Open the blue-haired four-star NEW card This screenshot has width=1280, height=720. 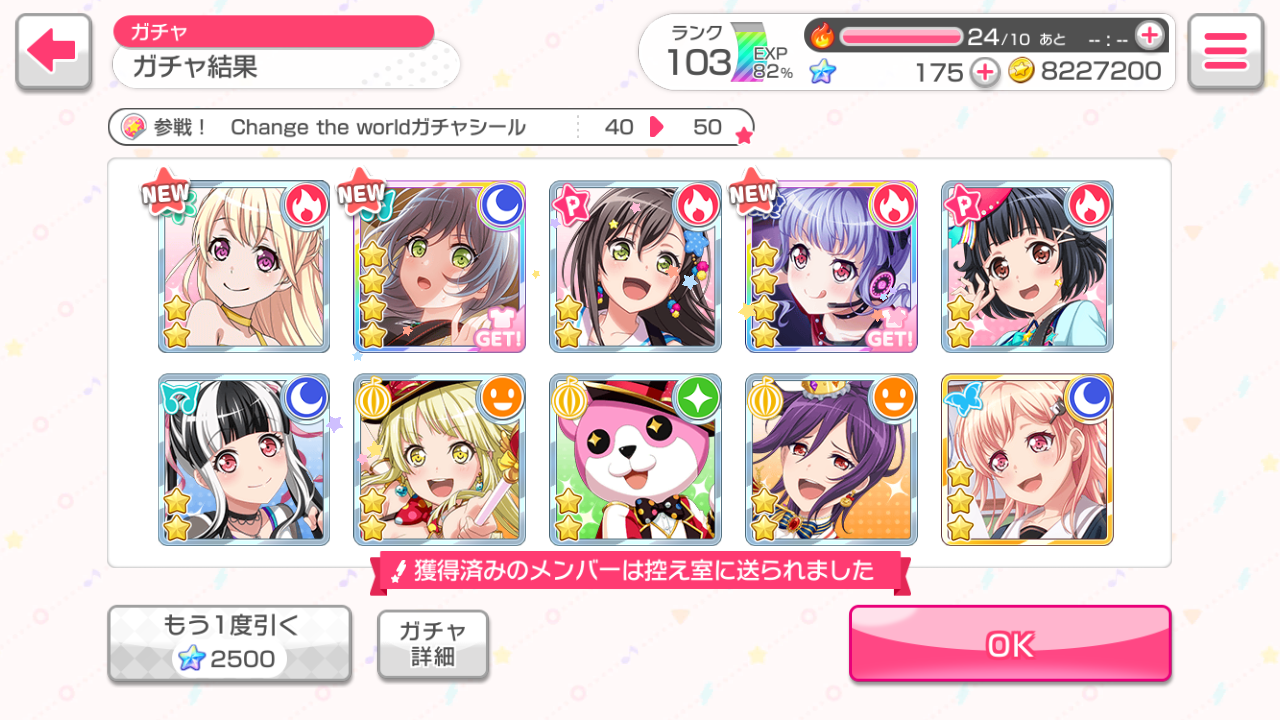[x=831, y=267]
